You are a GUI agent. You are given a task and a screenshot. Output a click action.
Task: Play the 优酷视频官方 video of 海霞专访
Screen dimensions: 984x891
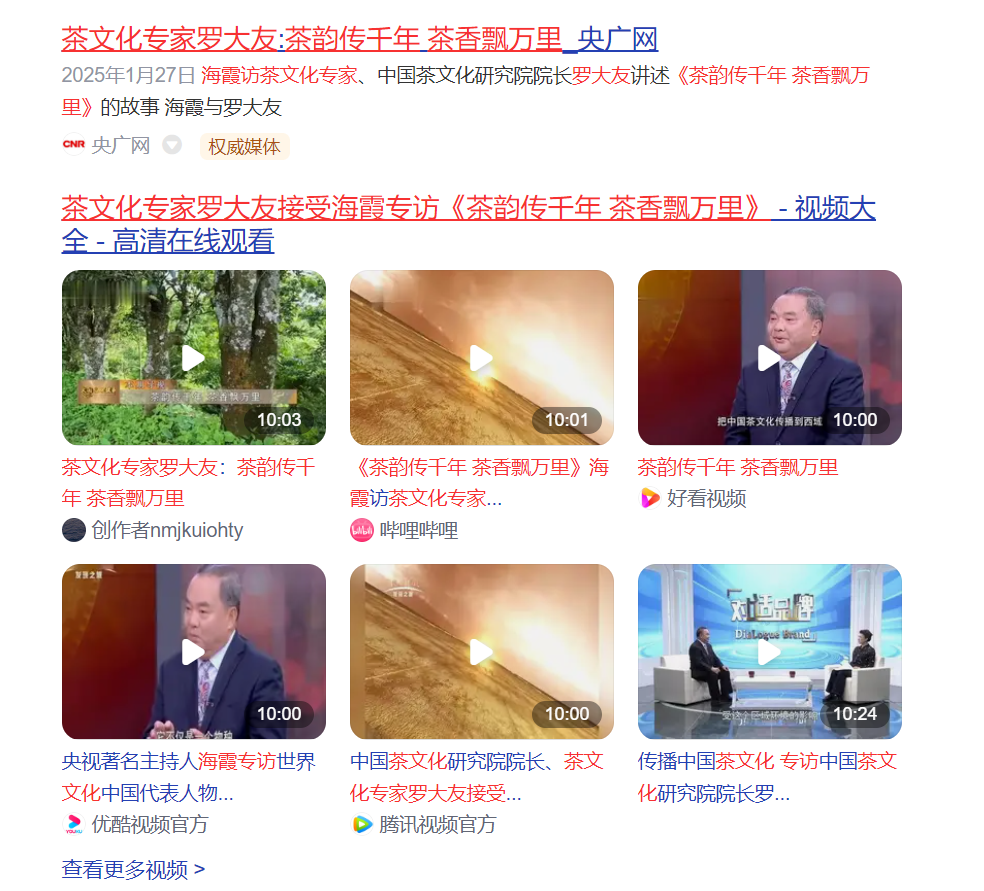click(193, 652)
